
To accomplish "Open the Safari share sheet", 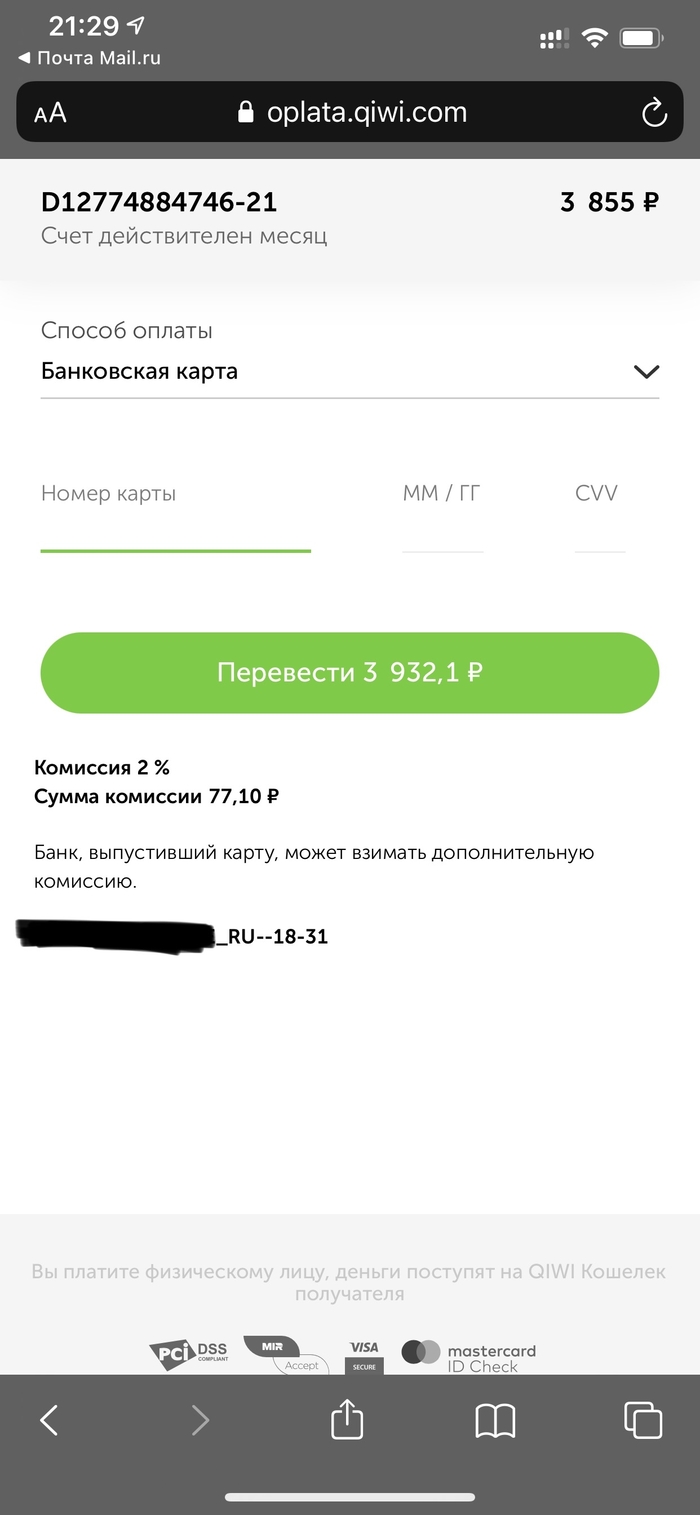I will tap(347, 1420).
